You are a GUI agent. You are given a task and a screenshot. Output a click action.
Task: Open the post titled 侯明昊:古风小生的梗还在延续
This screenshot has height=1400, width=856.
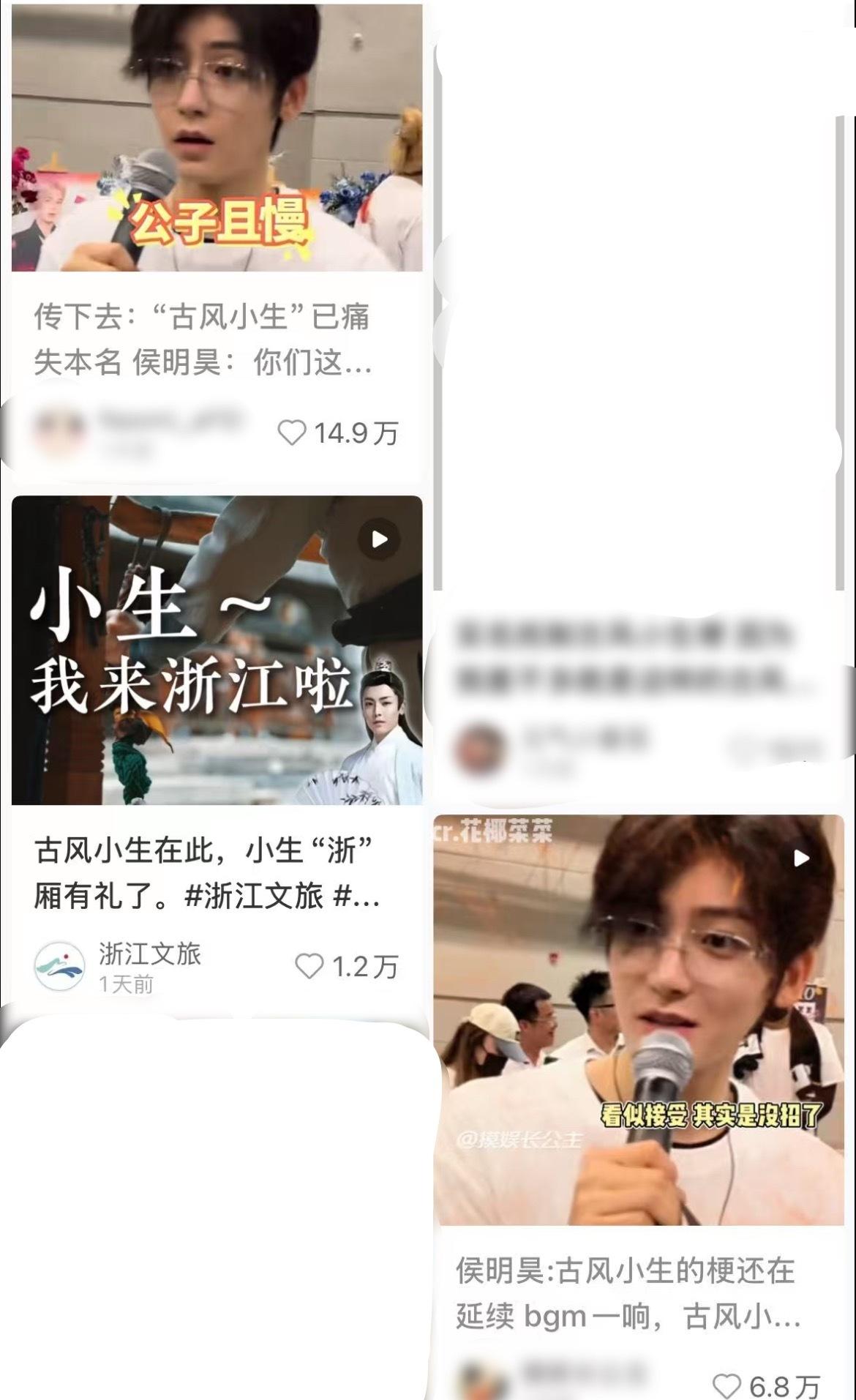click(x=628, y=1294)
